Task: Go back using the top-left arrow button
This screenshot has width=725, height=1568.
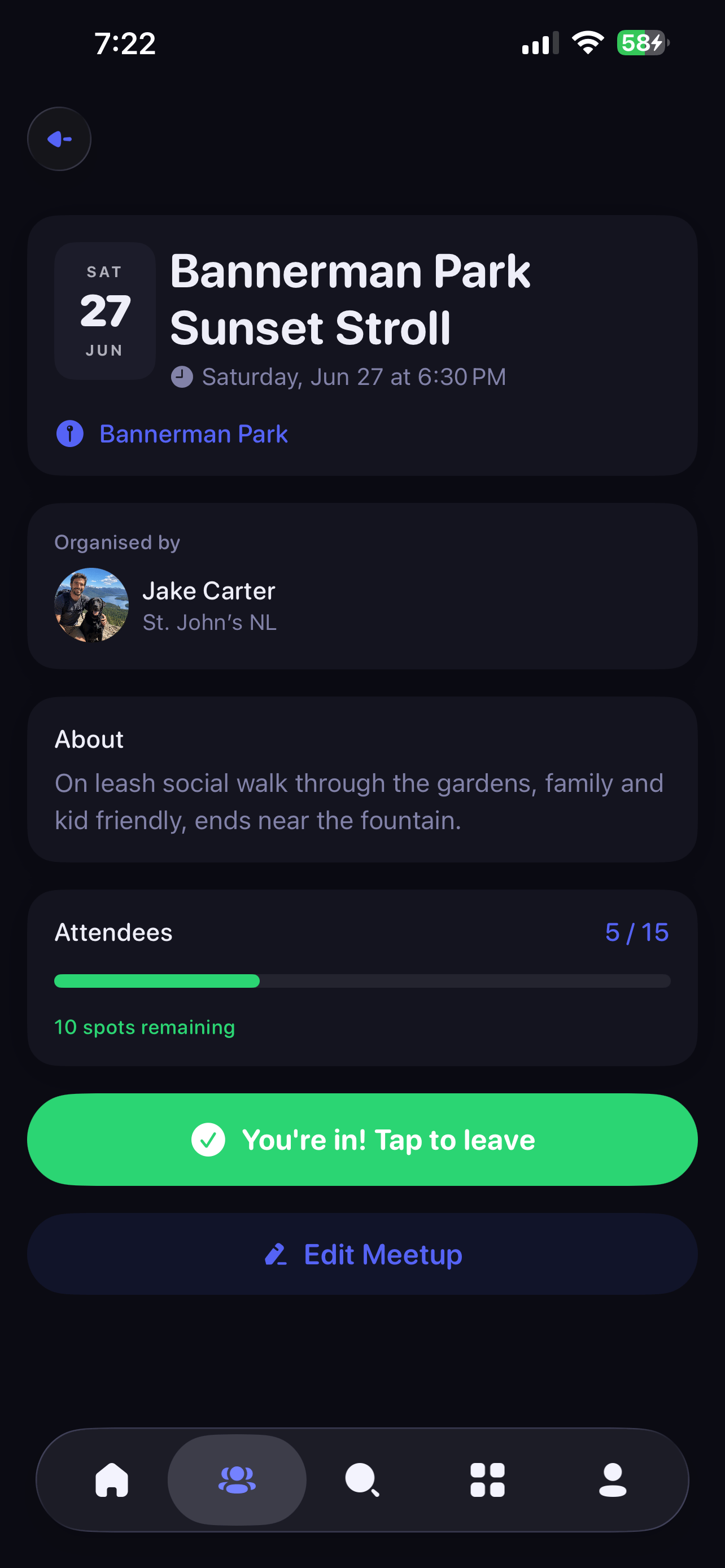Action: pos(59,139)
